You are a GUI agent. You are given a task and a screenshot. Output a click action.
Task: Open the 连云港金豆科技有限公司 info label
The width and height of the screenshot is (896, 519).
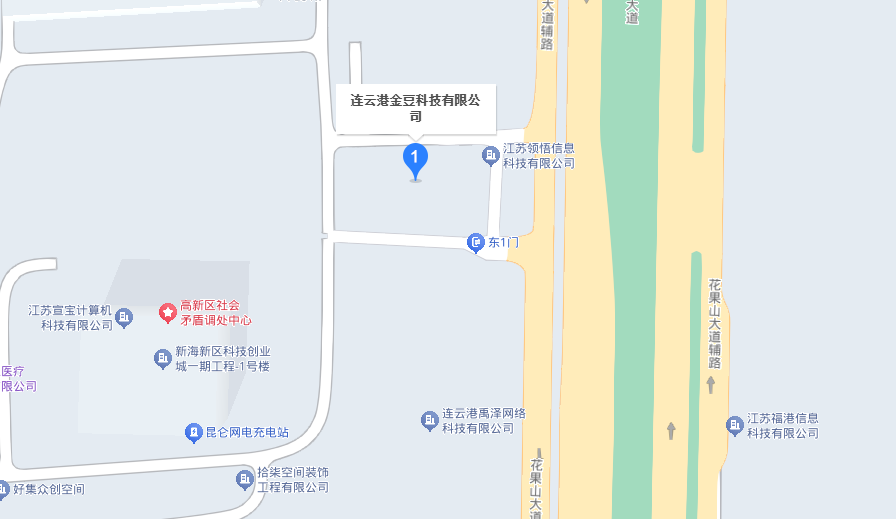click(415, 108)
